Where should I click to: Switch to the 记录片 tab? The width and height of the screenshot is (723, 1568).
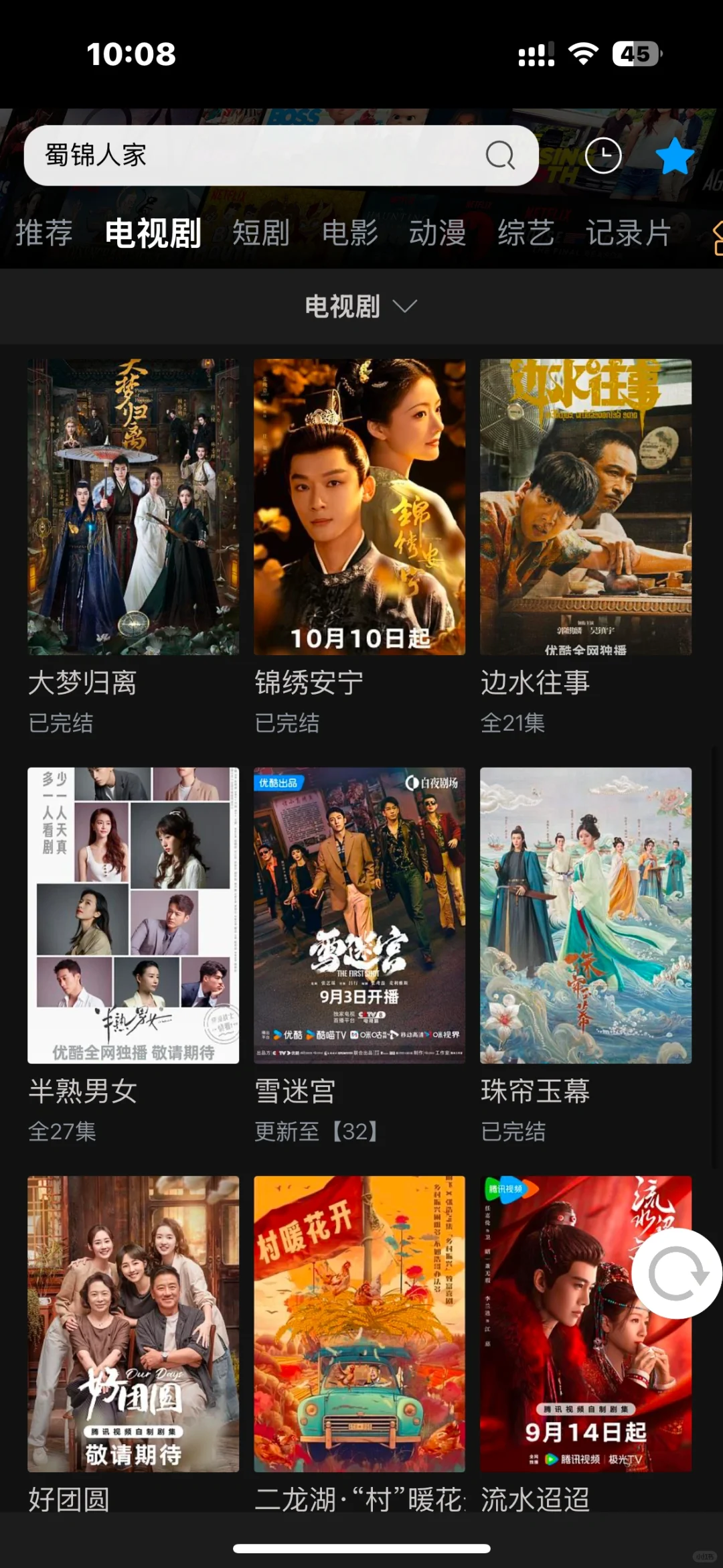point(628,233)
